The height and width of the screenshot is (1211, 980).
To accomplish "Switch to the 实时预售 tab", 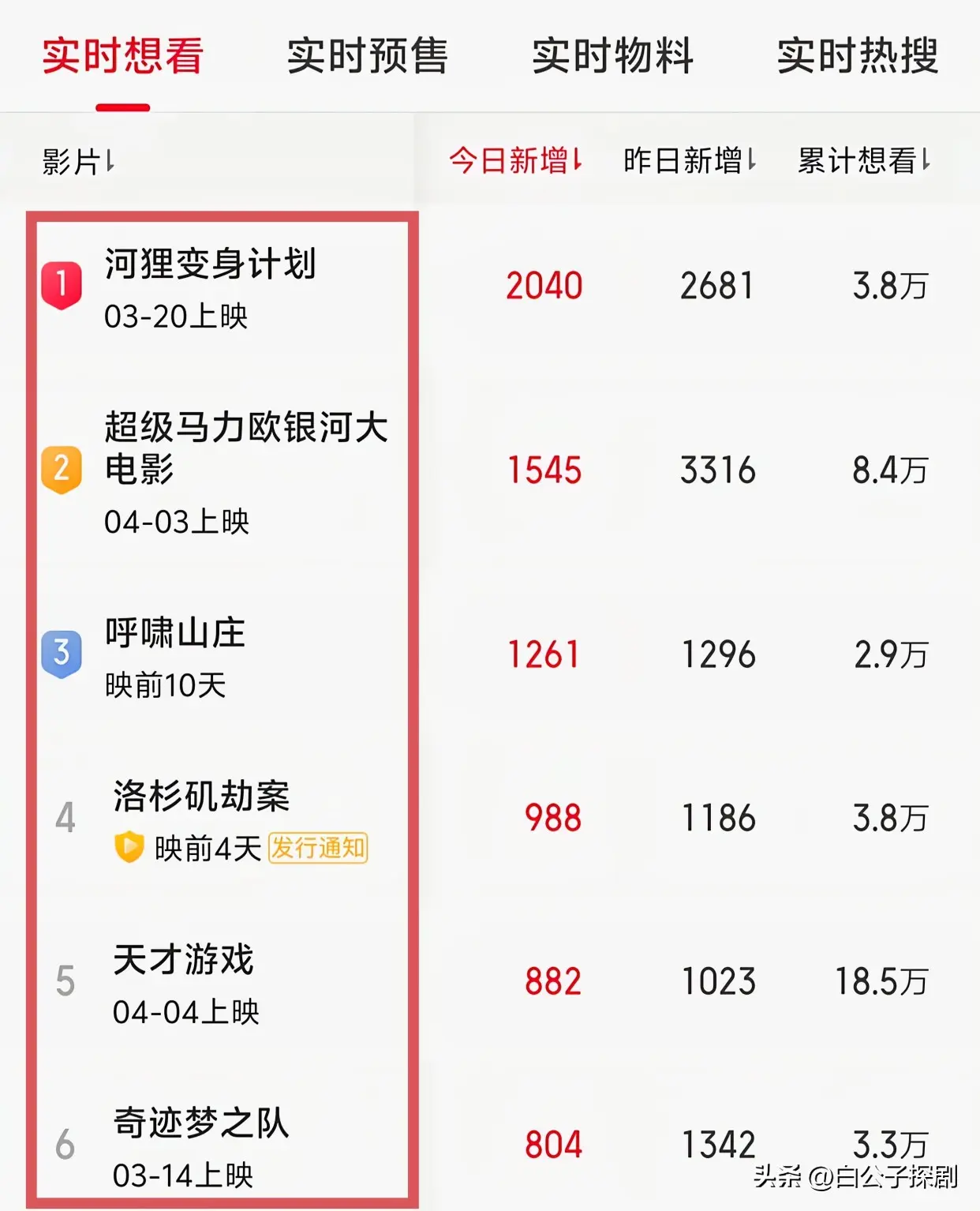I will point(368,56).
